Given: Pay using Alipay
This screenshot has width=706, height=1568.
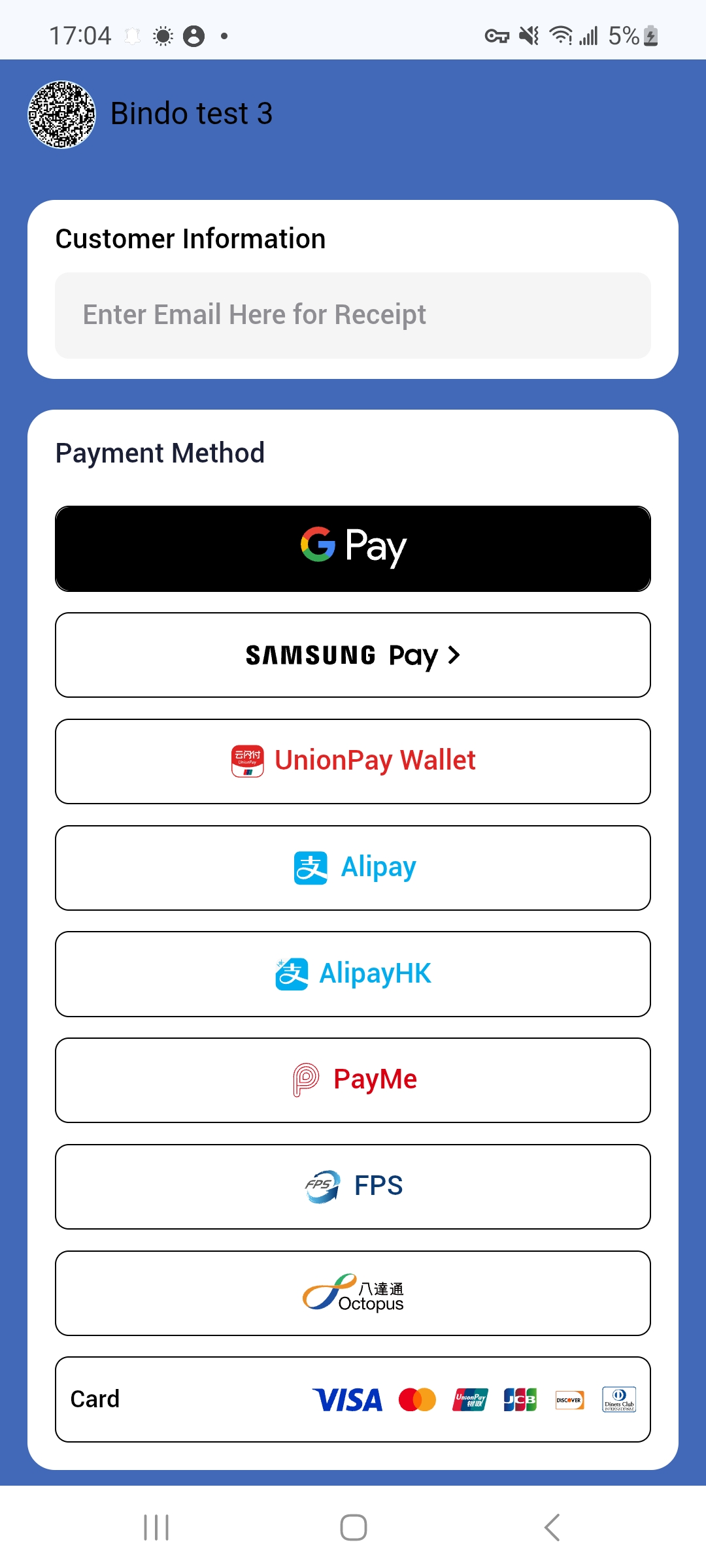Looking at the screenshot, I should pos(353,868).
